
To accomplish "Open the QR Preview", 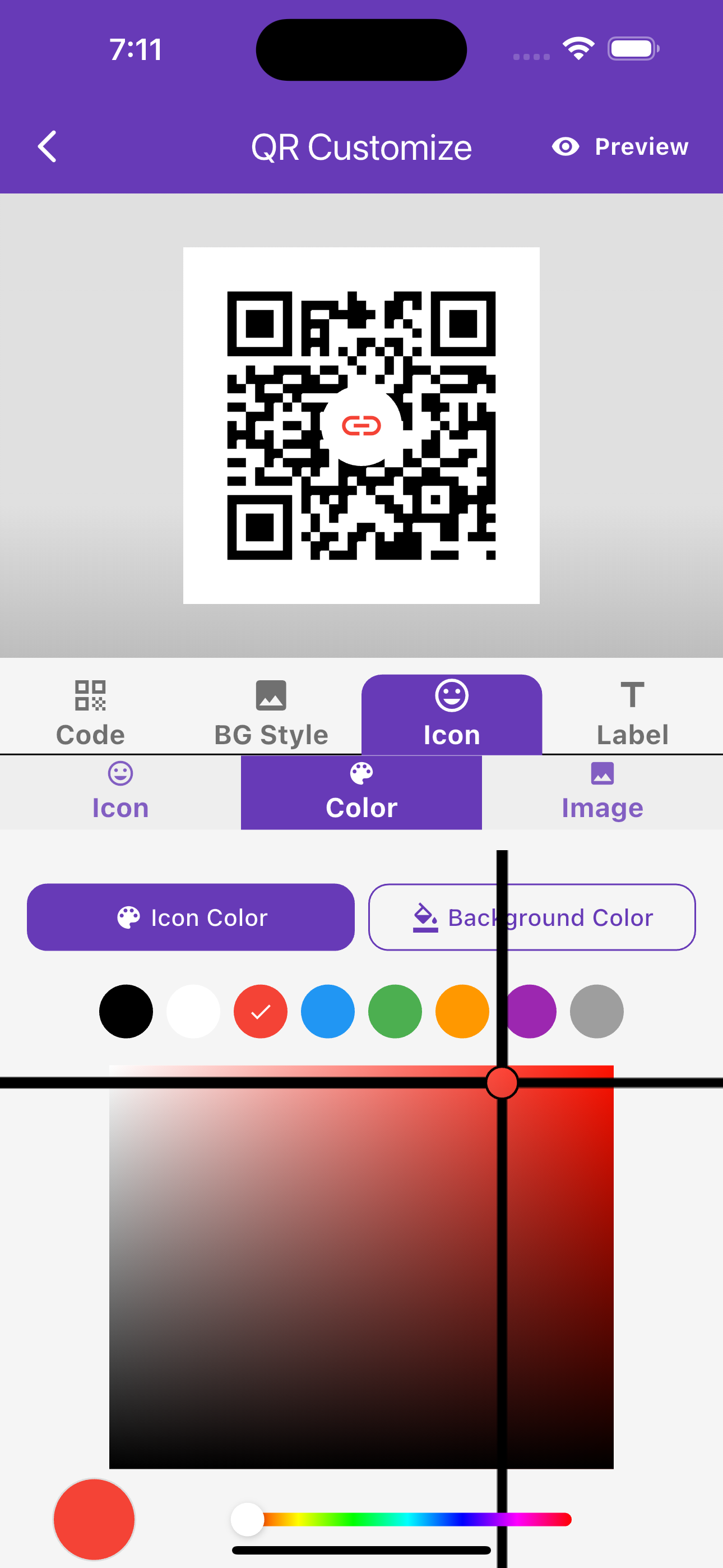I will (x=620, y=147).
